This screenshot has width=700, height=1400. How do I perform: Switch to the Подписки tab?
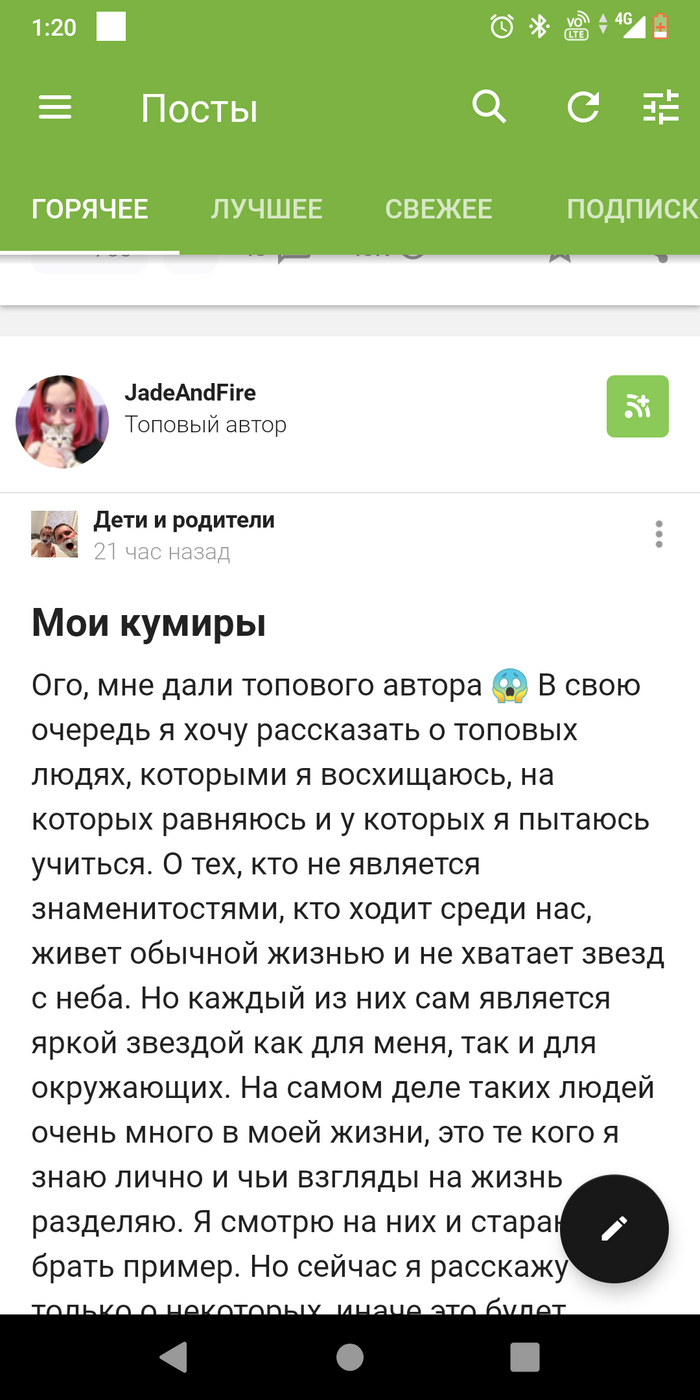tap(631, 209)
